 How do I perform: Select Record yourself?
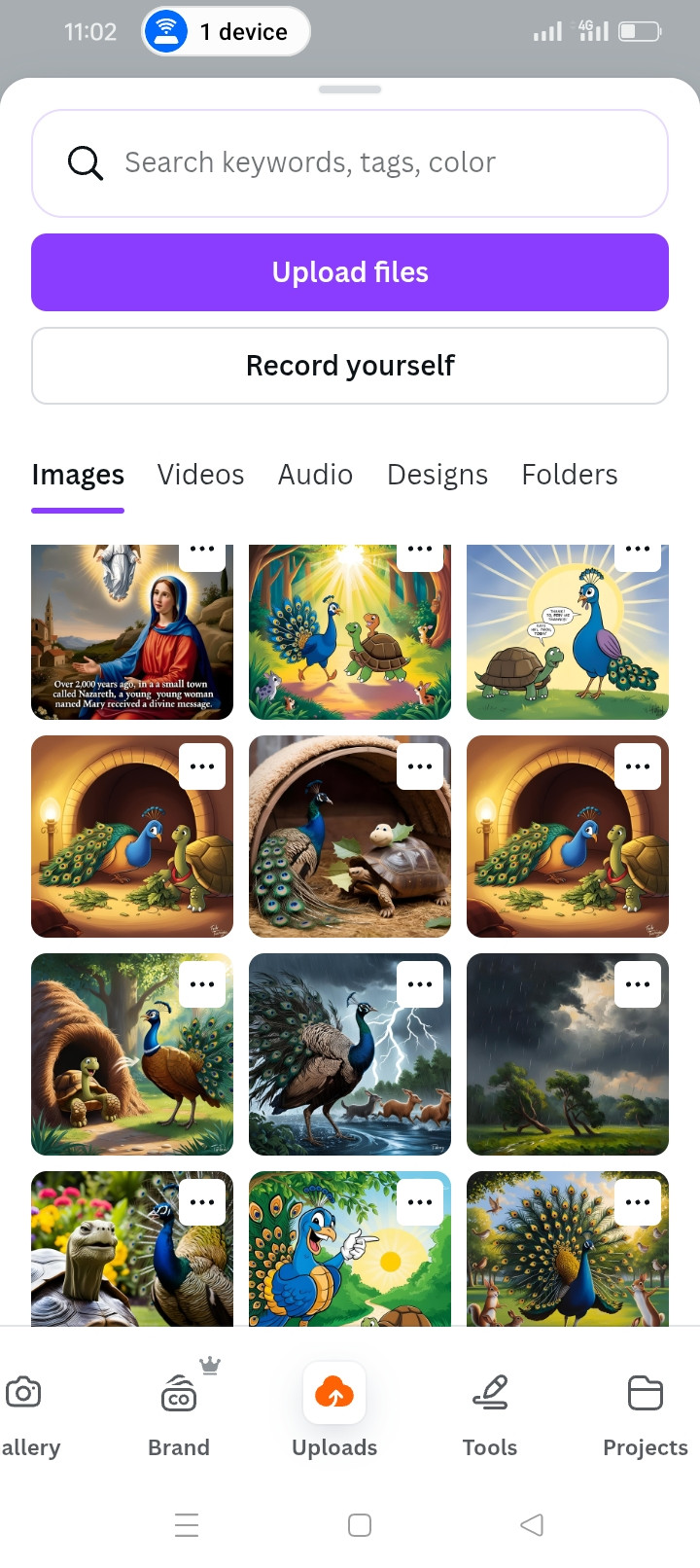(x=350, y=366)
